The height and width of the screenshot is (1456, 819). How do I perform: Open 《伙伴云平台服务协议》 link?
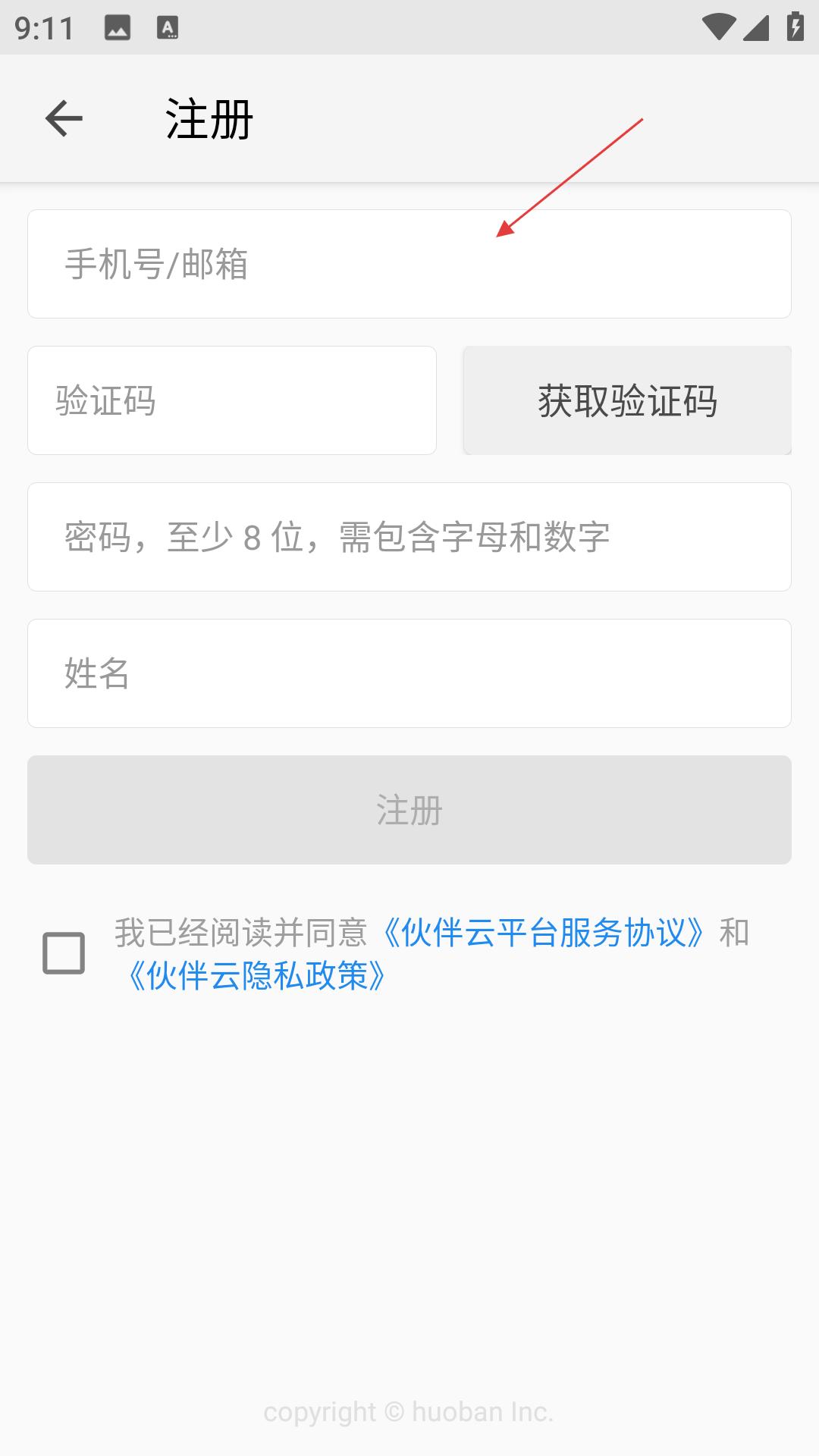click(x=544, y=933)
